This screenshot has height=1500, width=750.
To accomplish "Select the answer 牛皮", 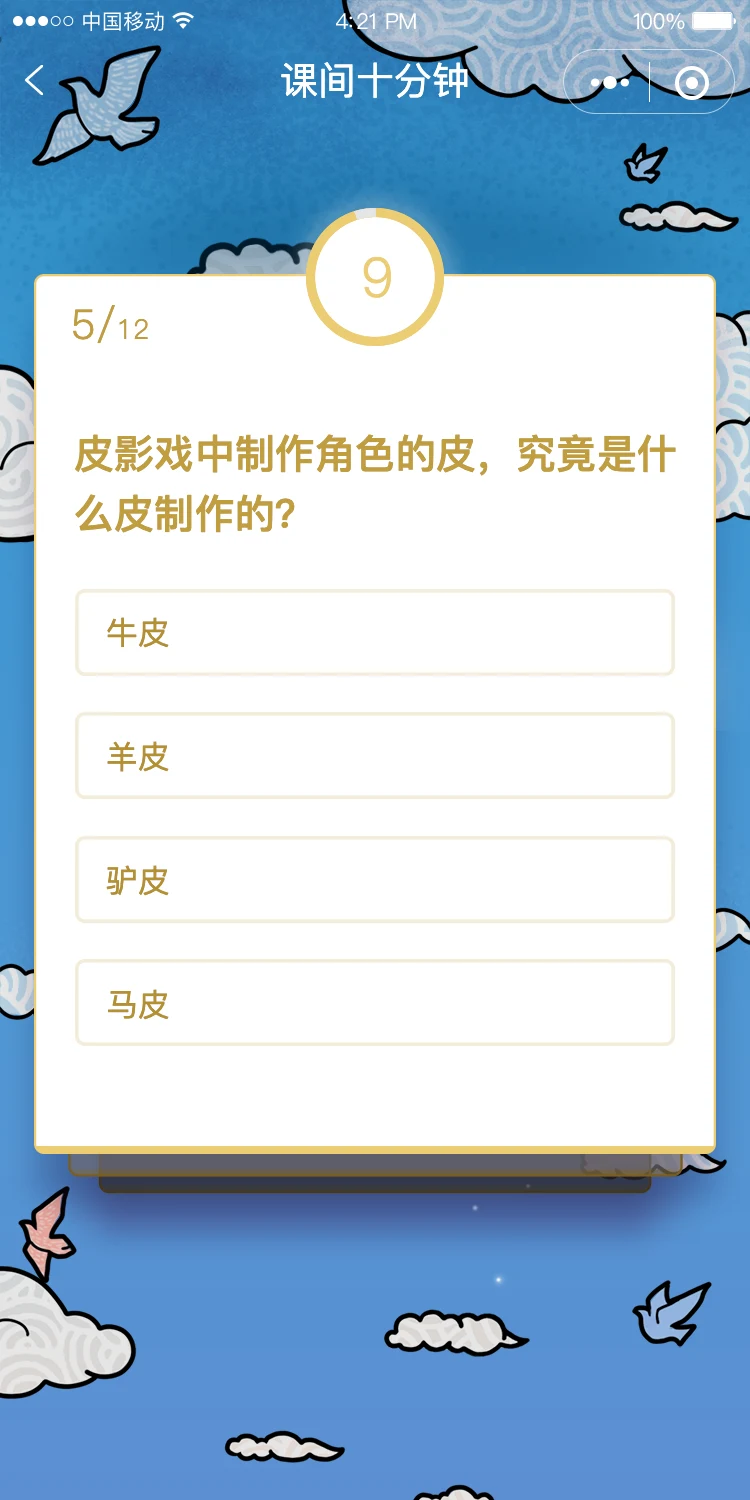I will (375, 632).
